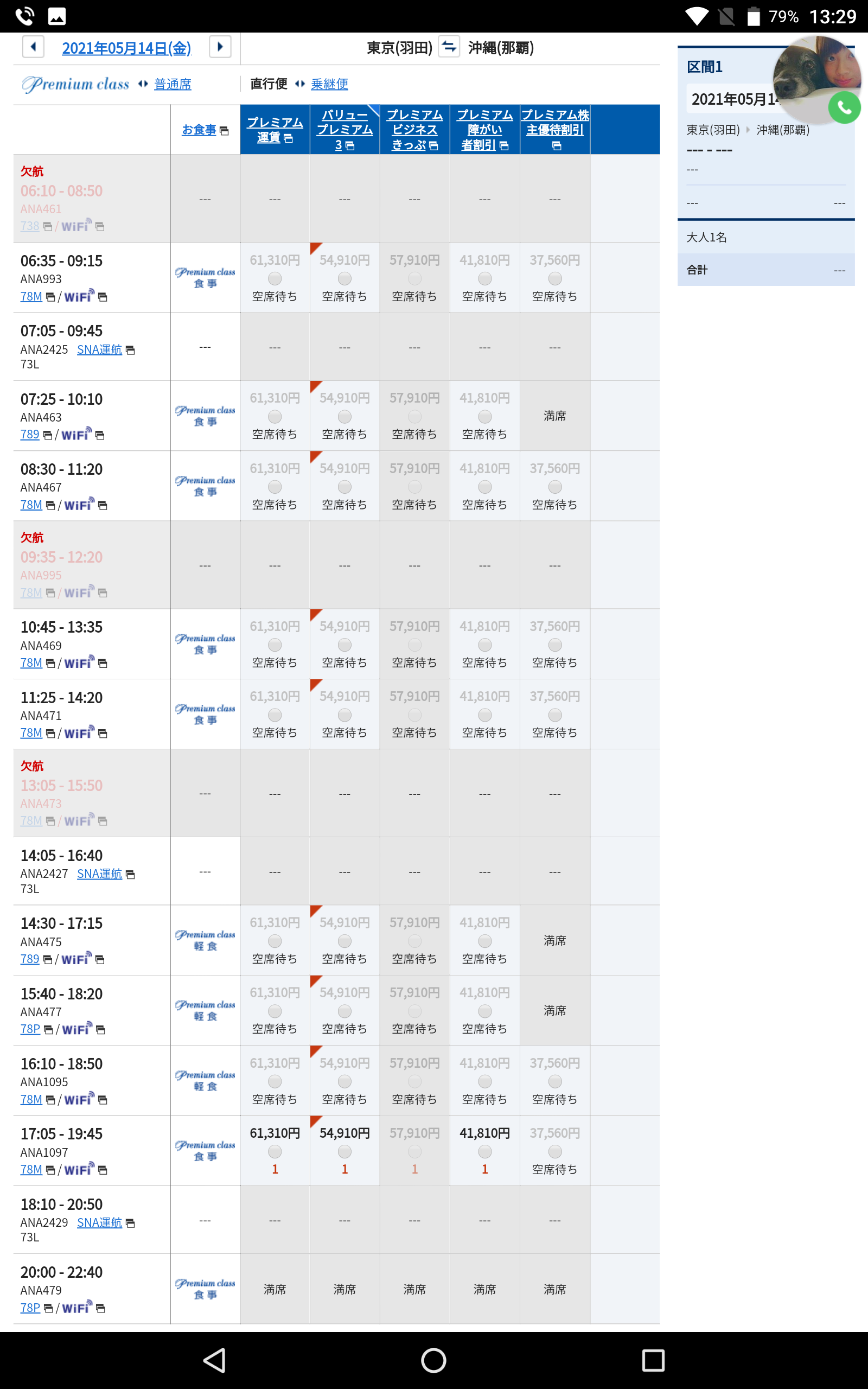Select 41,810円 fare for ANA1097 17:05 flight

pos(484,1151)
